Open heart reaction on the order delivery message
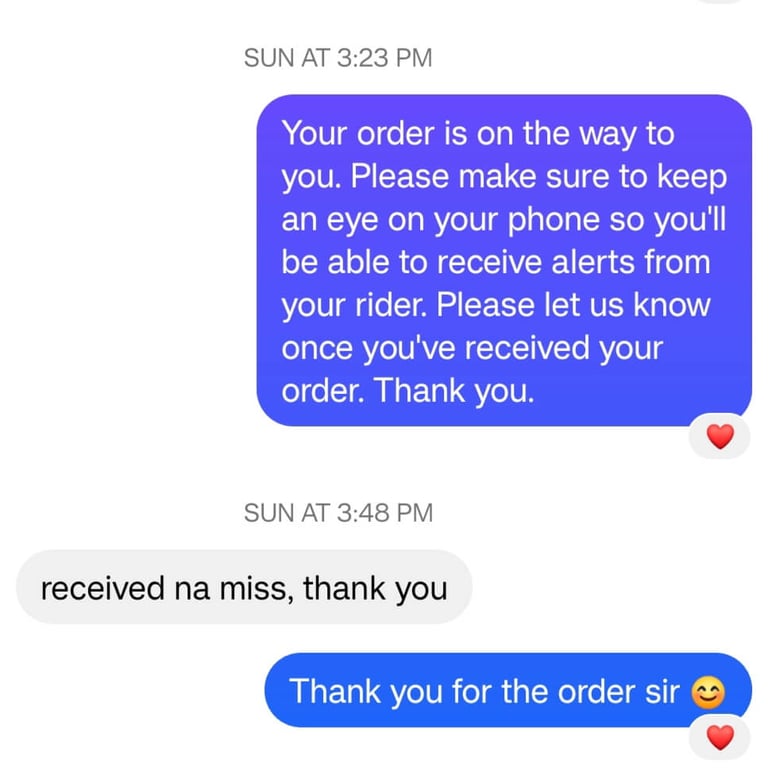The image size is (768, 768). (x=720, y=436)
